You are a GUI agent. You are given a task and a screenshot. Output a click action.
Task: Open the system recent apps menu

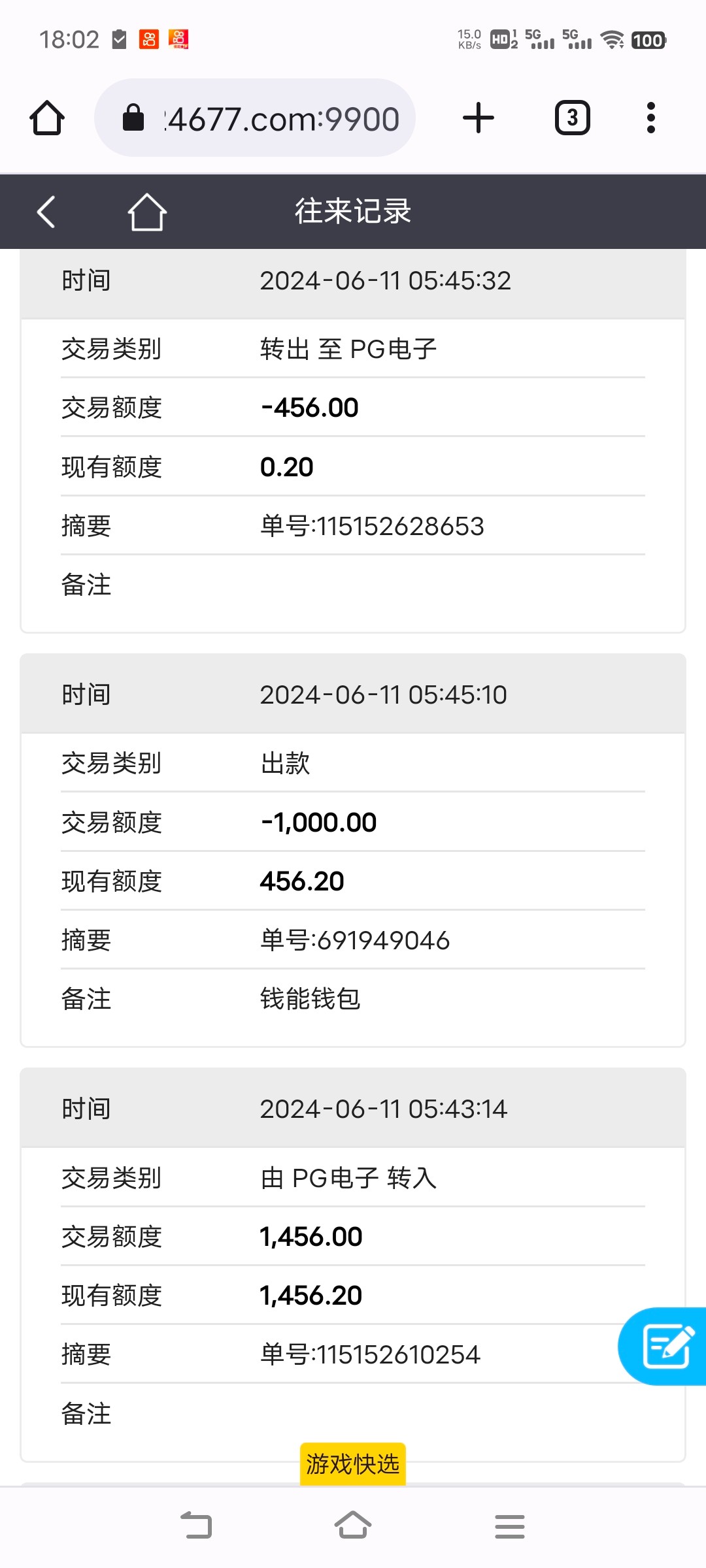pyautogui.click(x=510, y=1526)
